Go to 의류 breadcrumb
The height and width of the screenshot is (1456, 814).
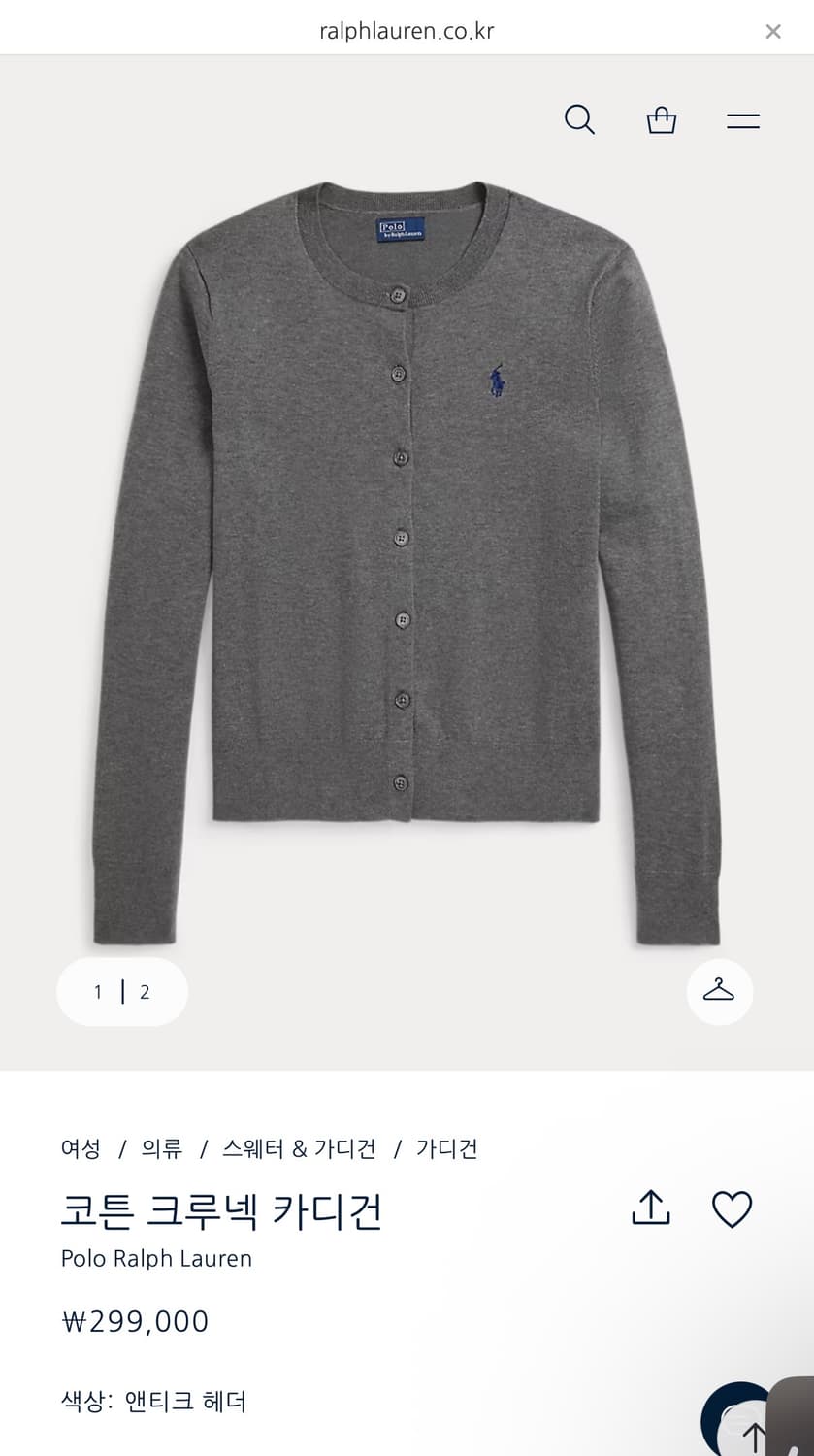pyautogui.click(x=162, y=1149)
